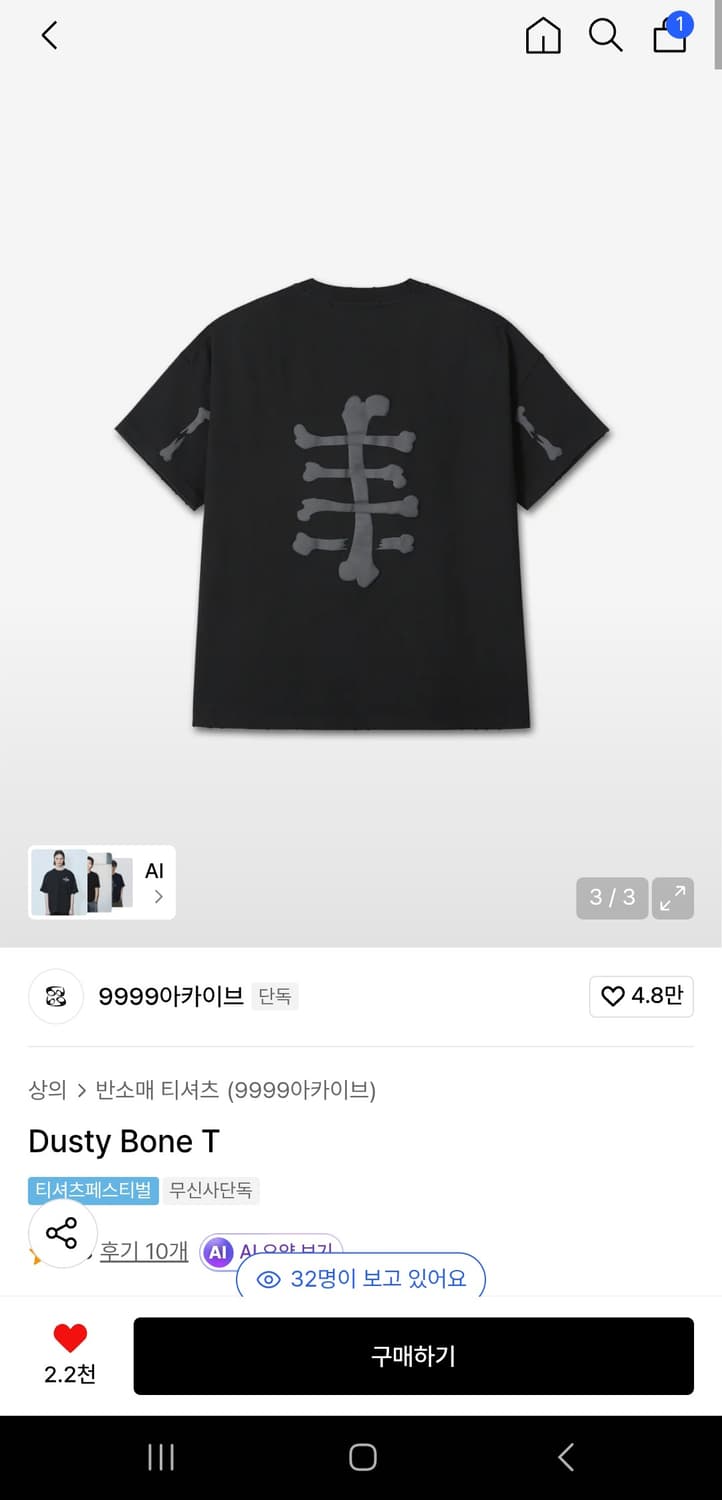
Task: Select the 티셔츠페스티벌 tag
Action: (x=93, y=1191)
